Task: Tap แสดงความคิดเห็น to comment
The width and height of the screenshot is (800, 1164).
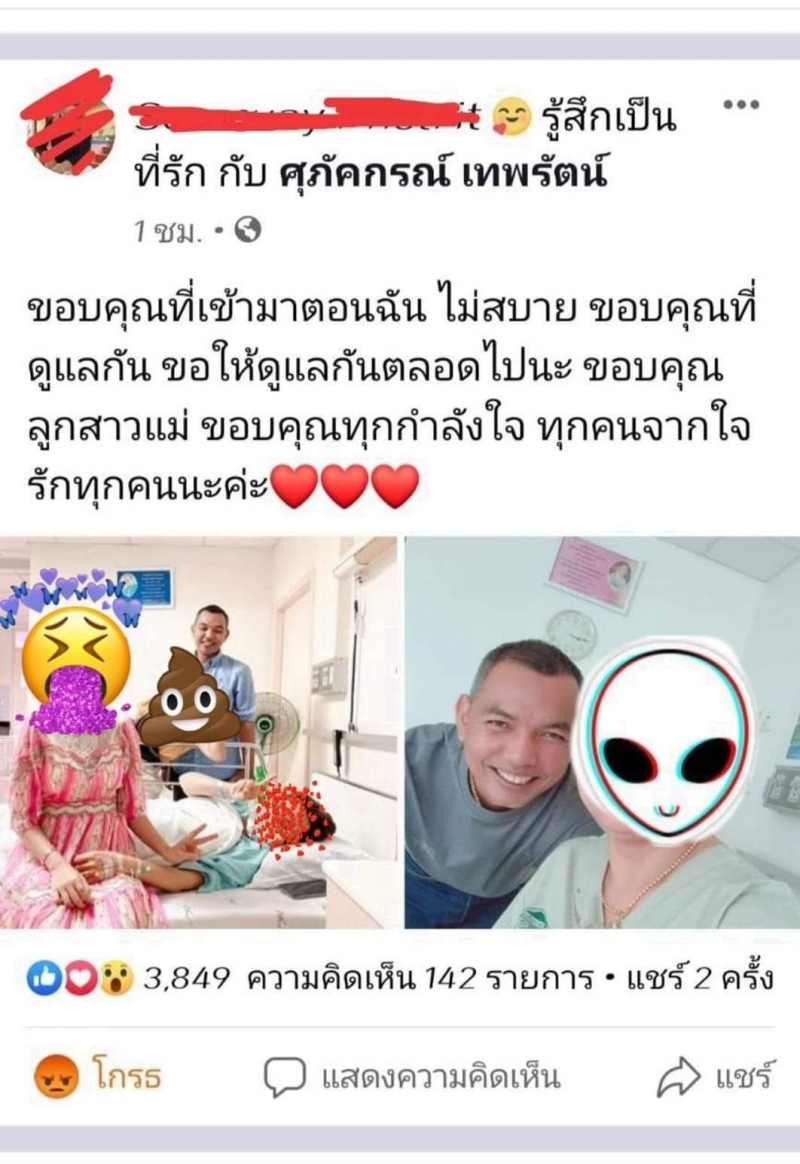Action: [412, 1078]
